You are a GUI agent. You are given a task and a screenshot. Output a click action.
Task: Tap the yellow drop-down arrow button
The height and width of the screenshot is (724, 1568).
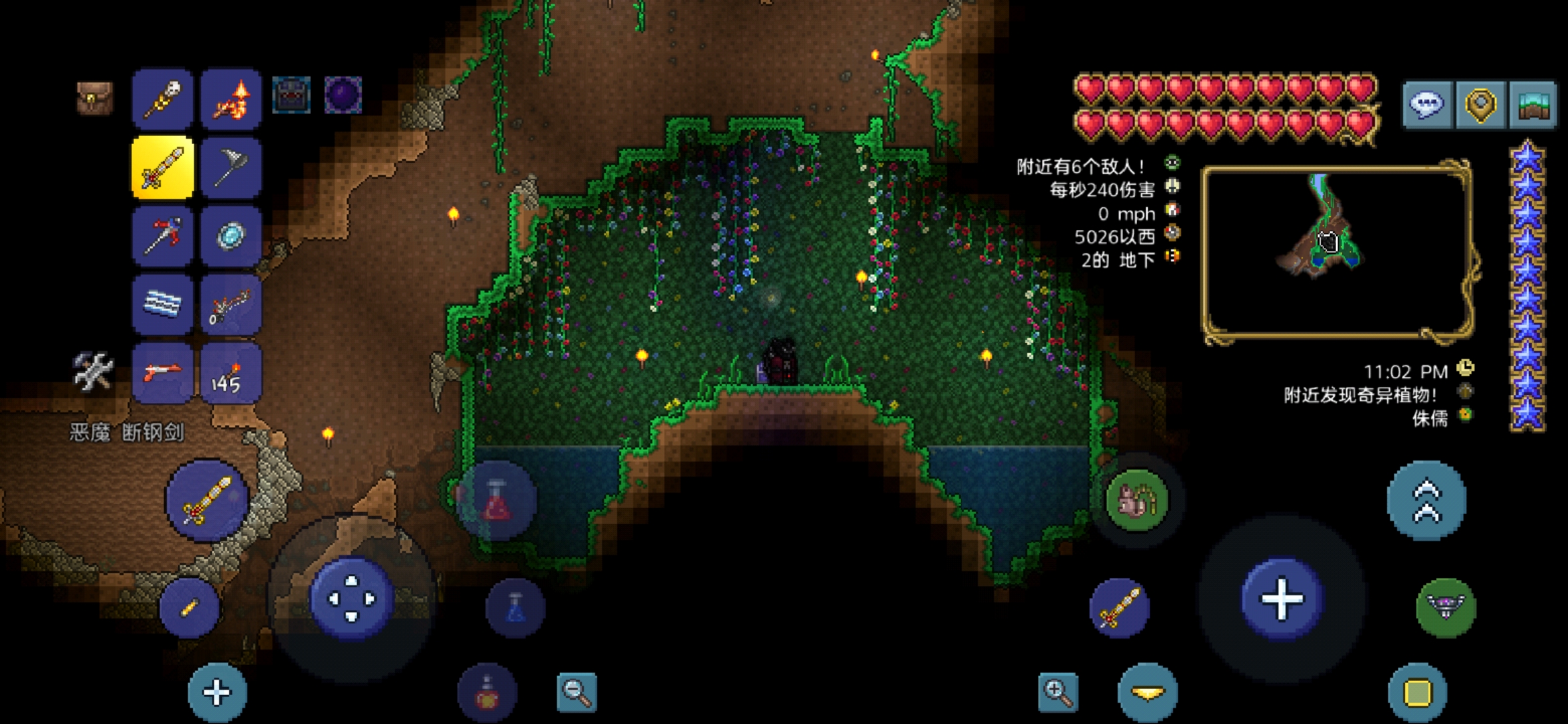coord(1147,692)
